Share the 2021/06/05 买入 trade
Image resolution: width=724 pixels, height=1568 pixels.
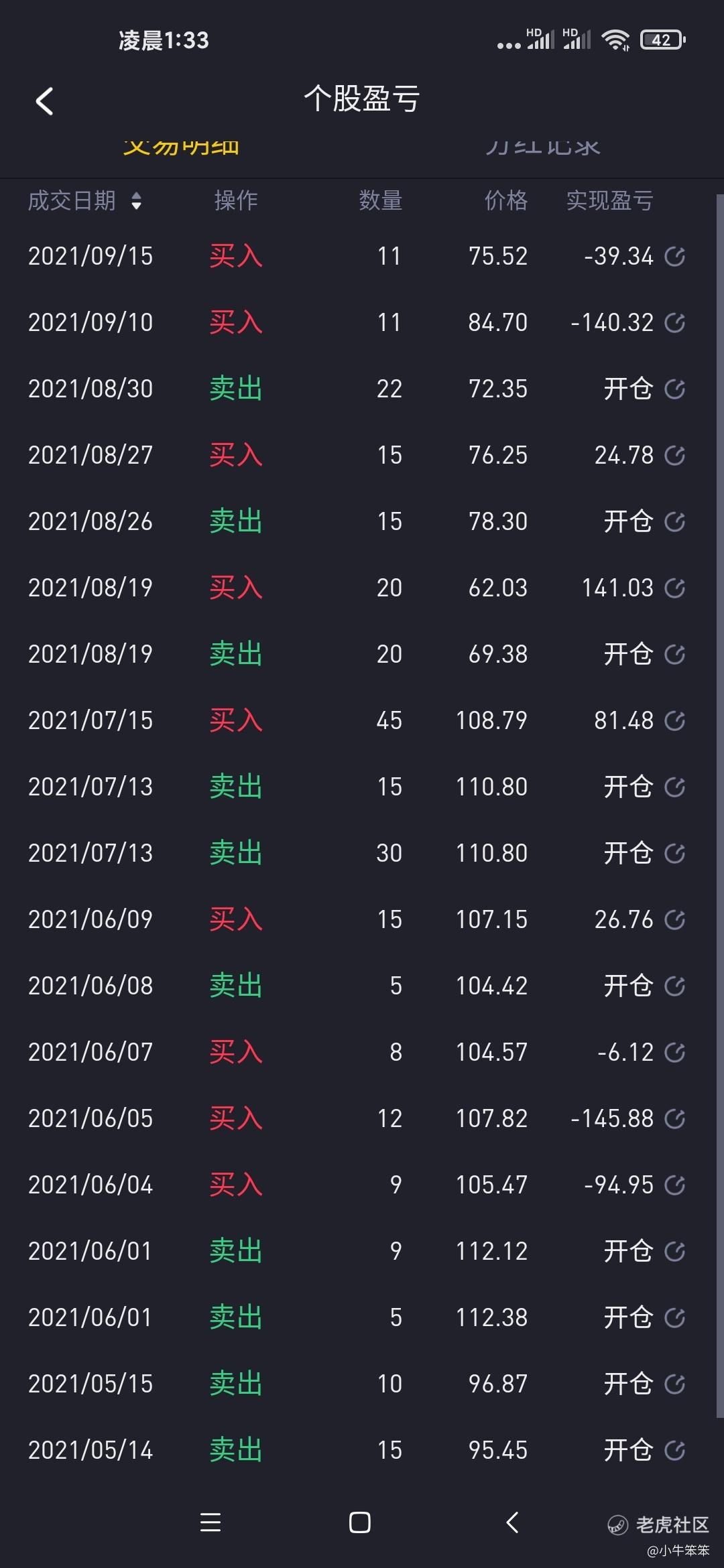674,1118
